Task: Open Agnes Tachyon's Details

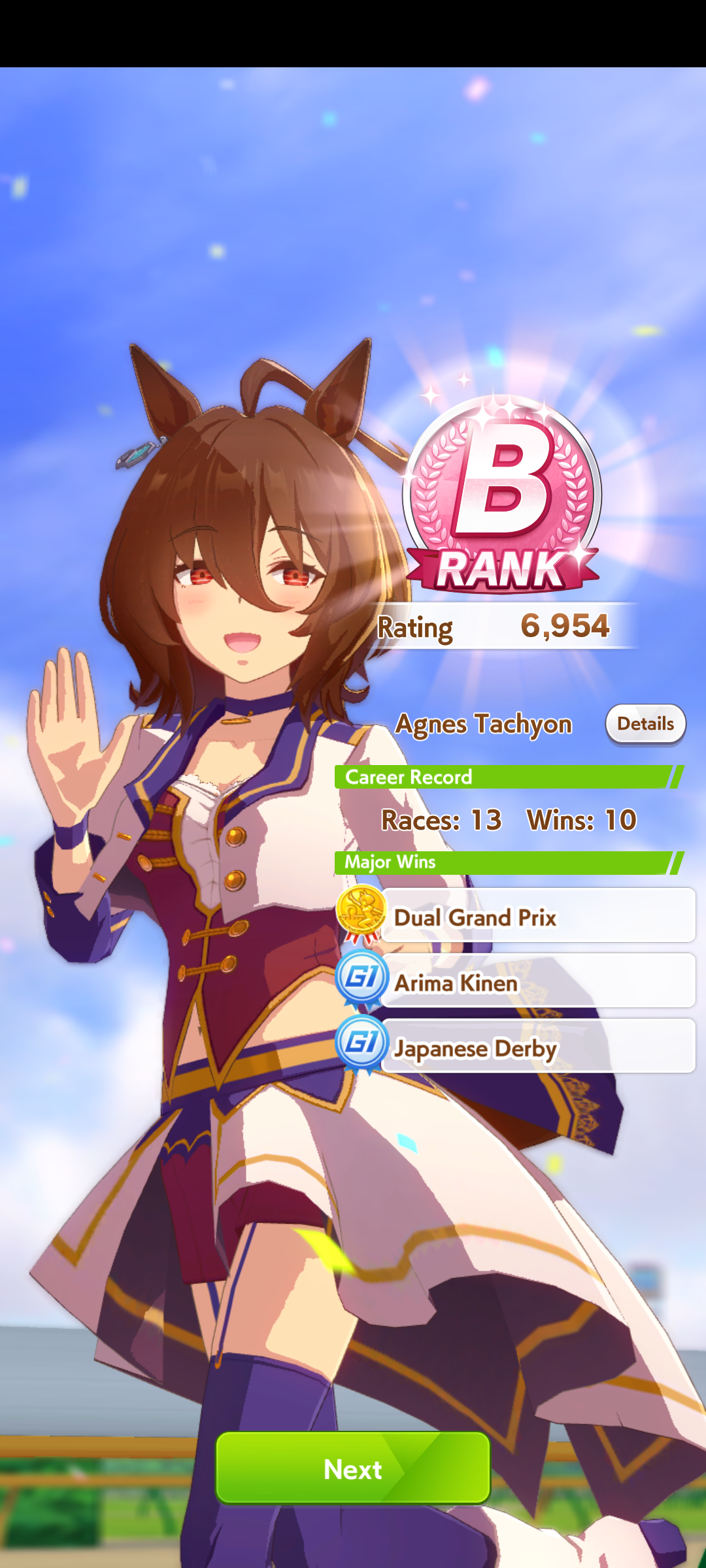Action: pos(645,724)
